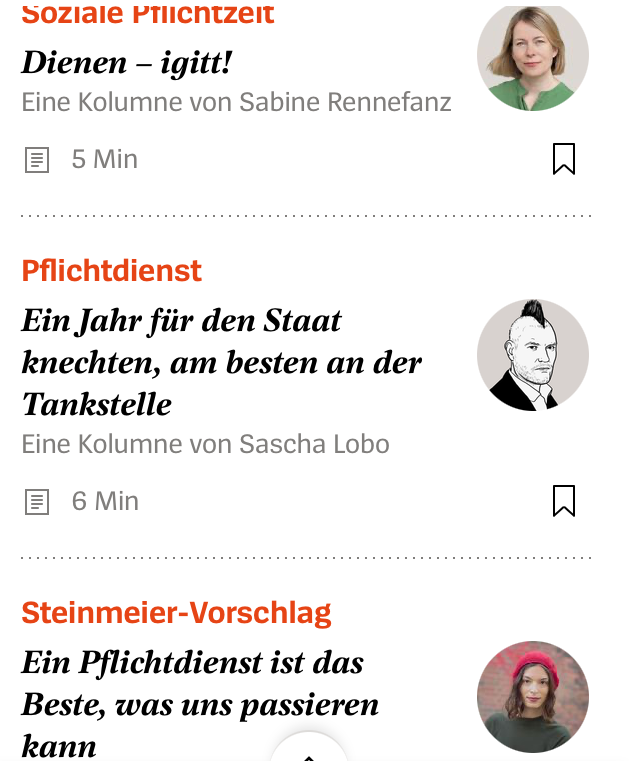
Task: Open "Ein Pflichtdienst ist das Beste" article
Action: point(200,703)
